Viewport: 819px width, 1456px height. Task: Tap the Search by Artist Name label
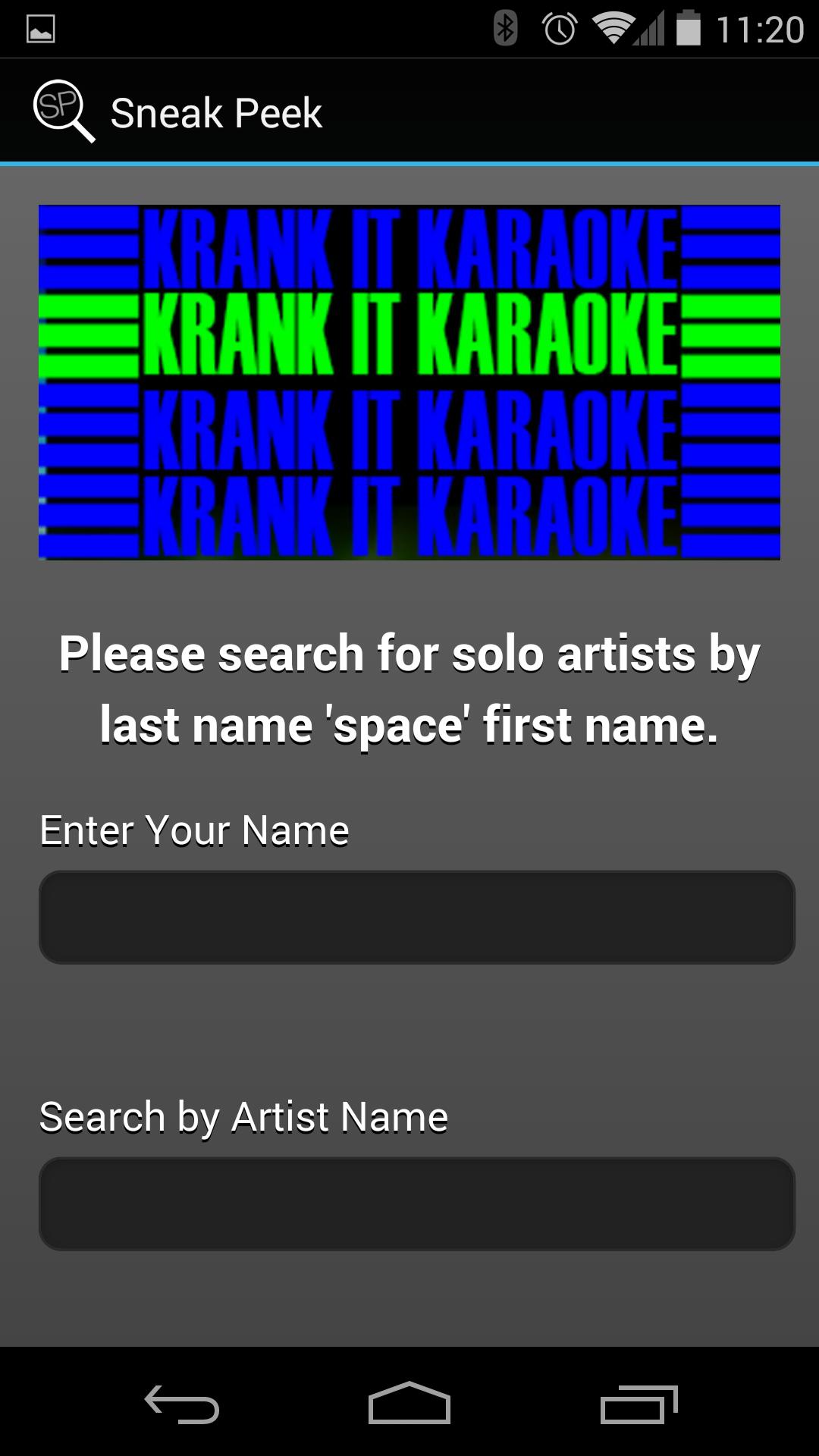tap(244, 1116)
